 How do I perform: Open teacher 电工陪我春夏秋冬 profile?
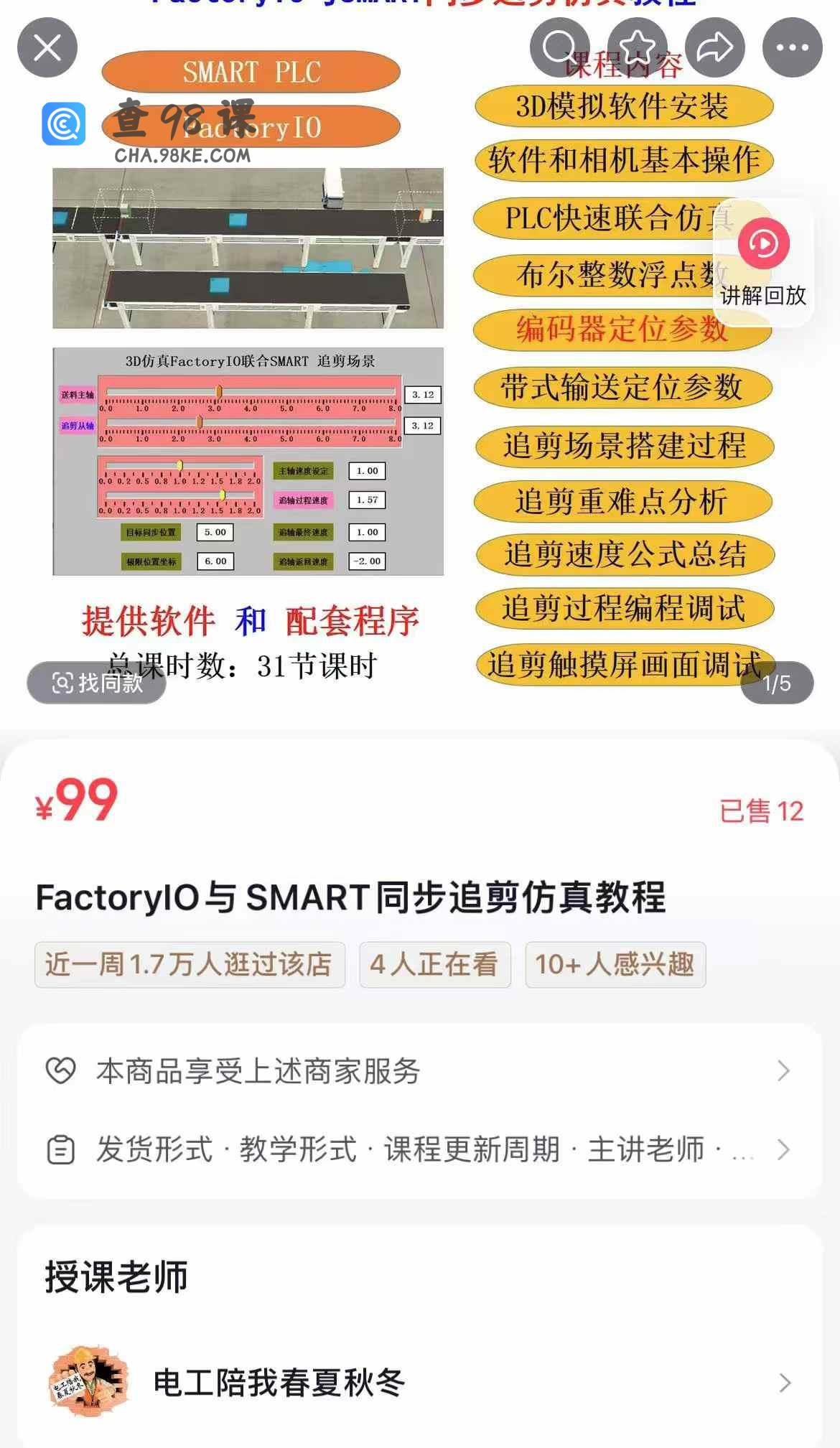[x=420, y=1382]
